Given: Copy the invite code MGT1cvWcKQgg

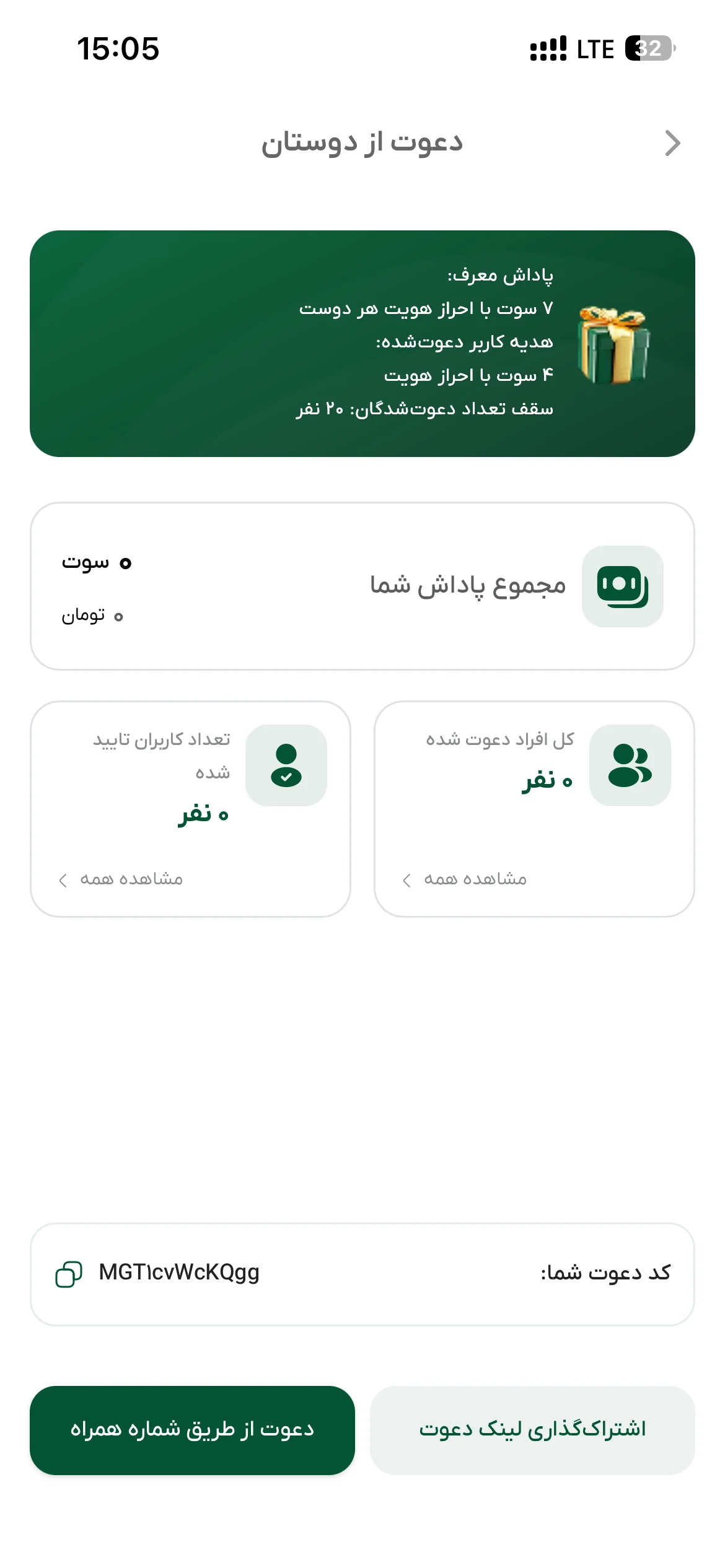Looking at the screenshot, I should 69,1274.
